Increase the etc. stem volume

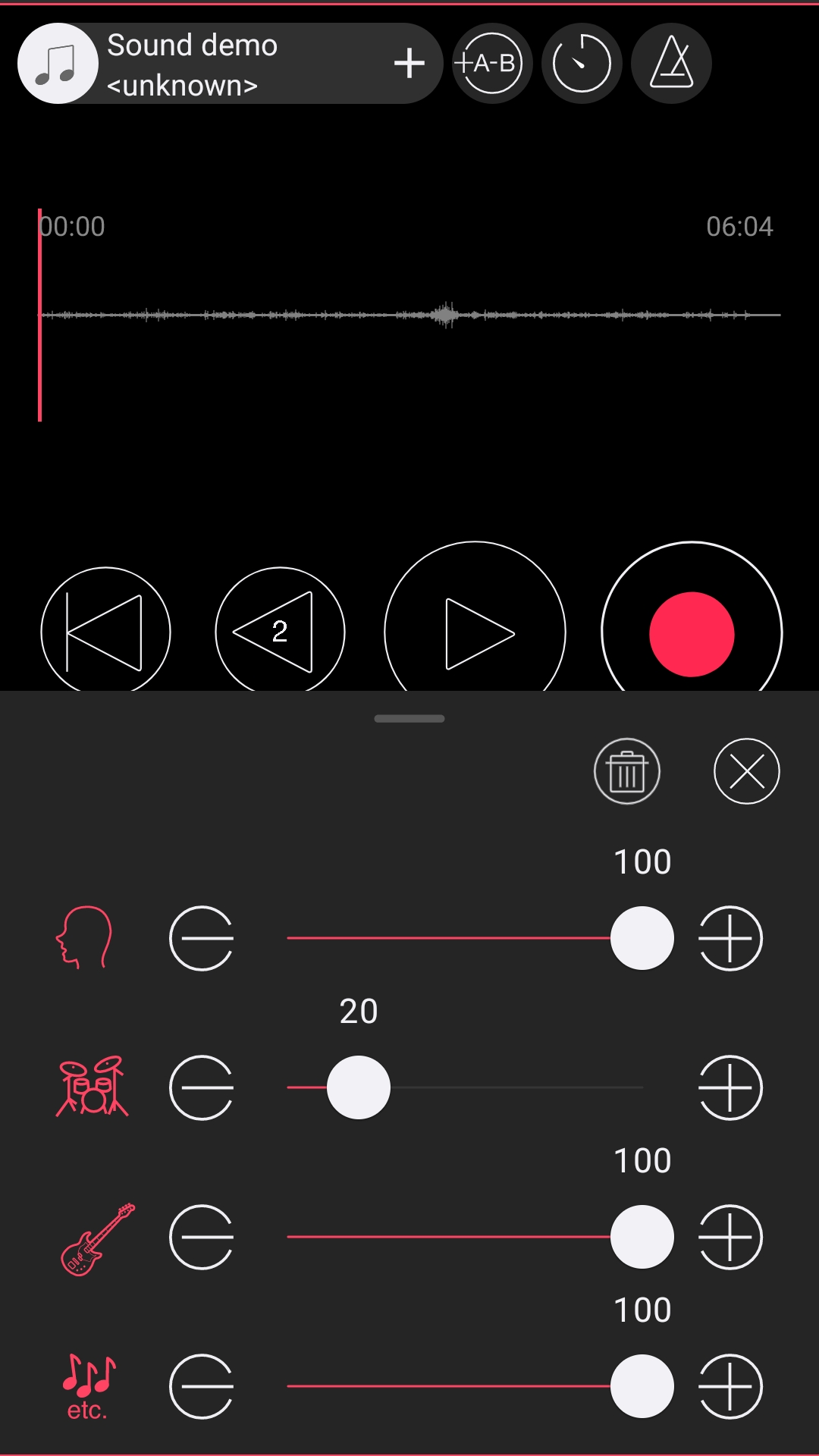730,1386
